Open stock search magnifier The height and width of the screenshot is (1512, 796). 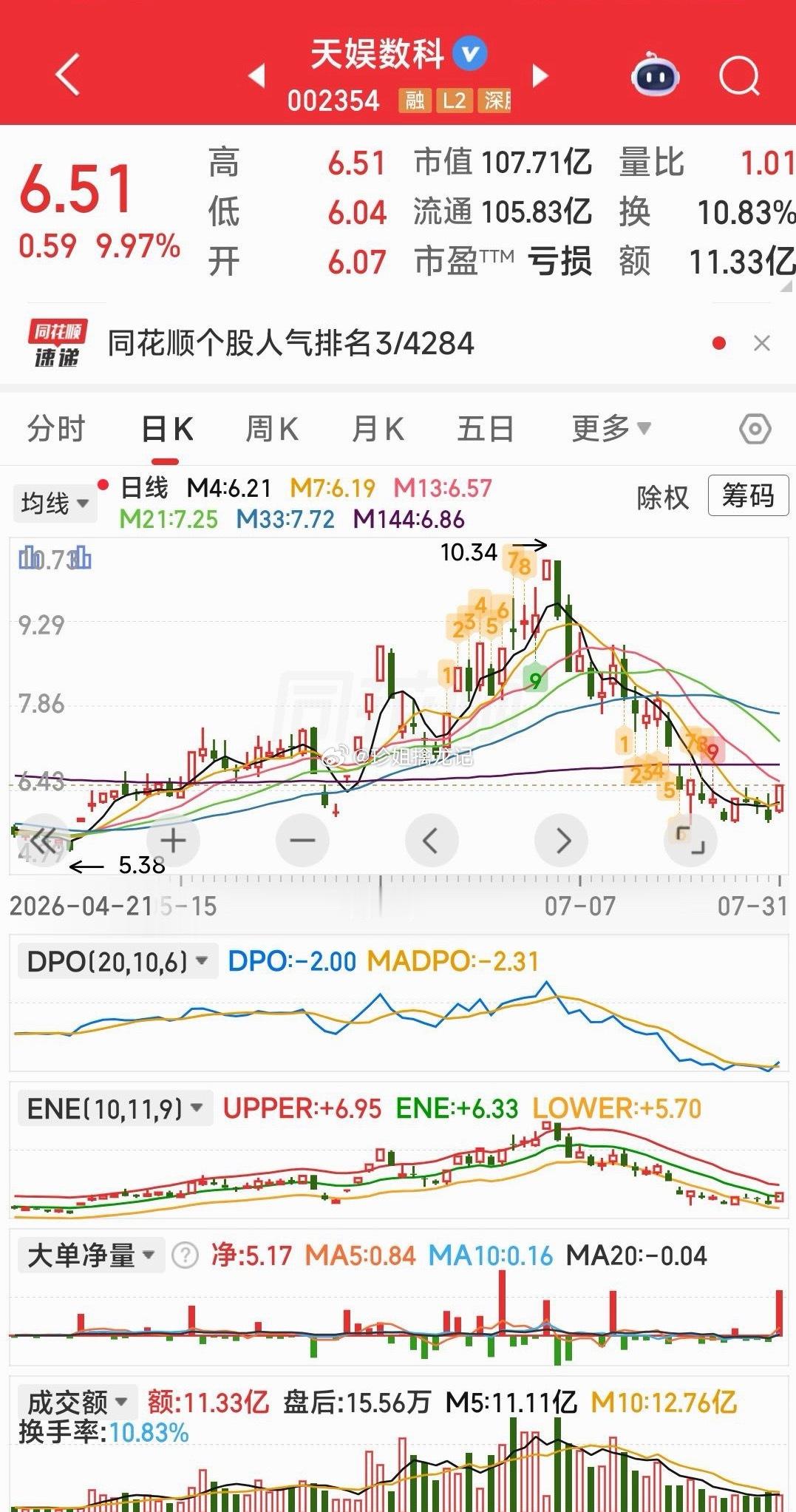[x=740, y=75]
